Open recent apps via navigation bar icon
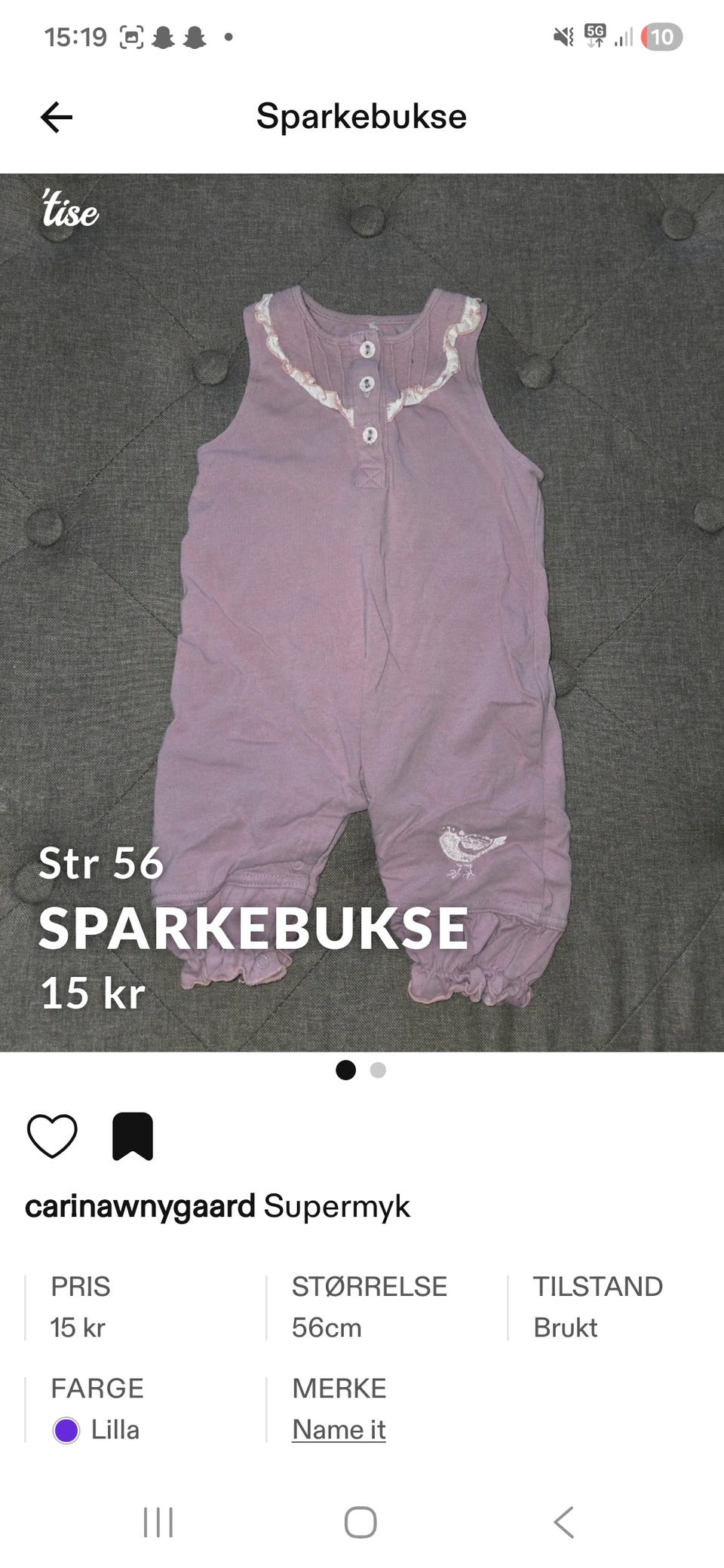Image resolution: width=724 pixels, height=1568 pixels. coord(156,1521)
